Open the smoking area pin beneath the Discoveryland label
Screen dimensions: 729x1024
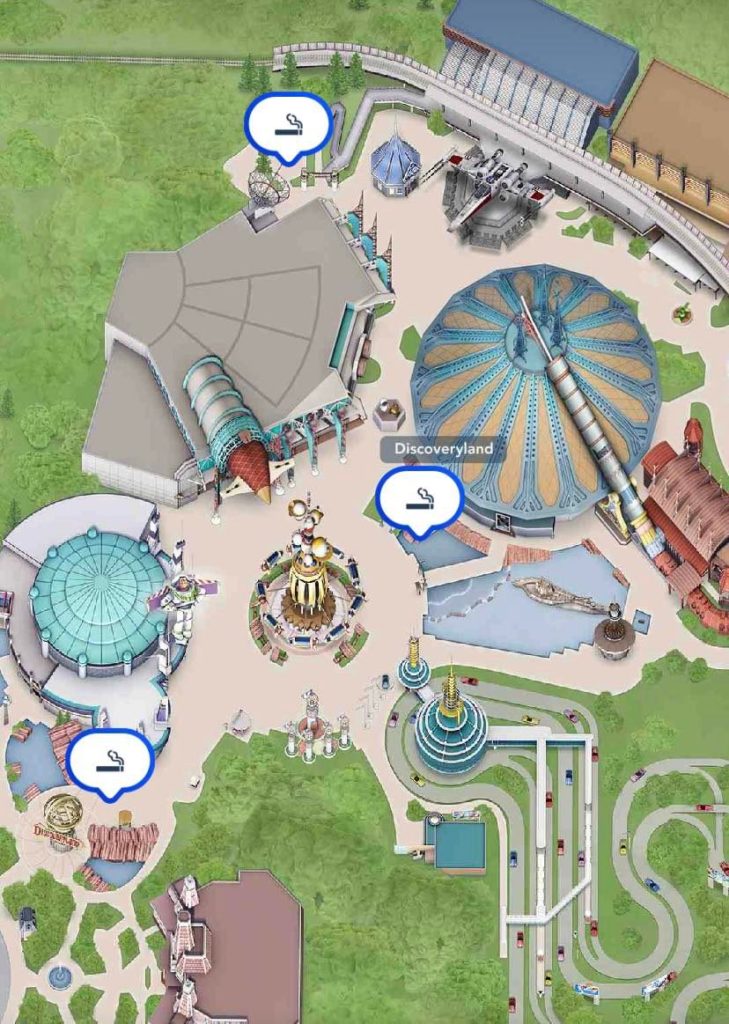(420, 498)
